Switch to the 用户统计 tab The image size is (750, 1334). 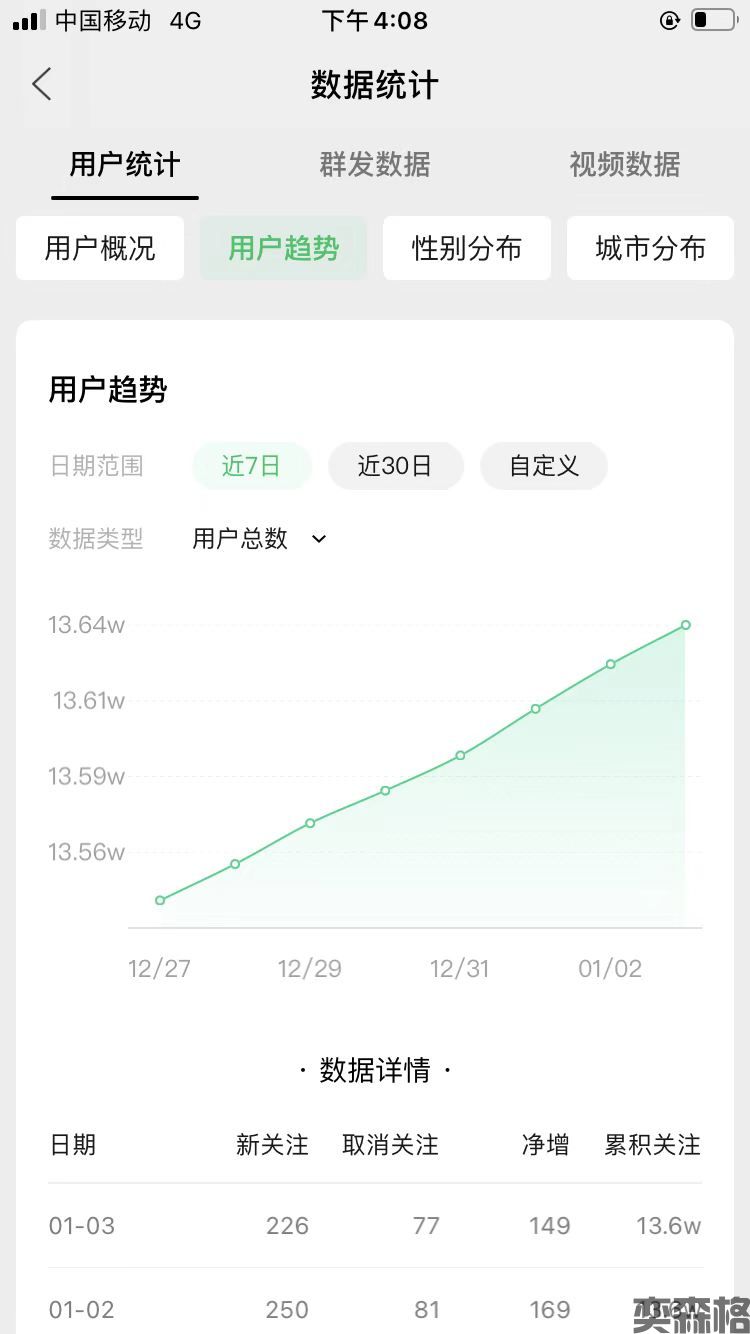125,165
